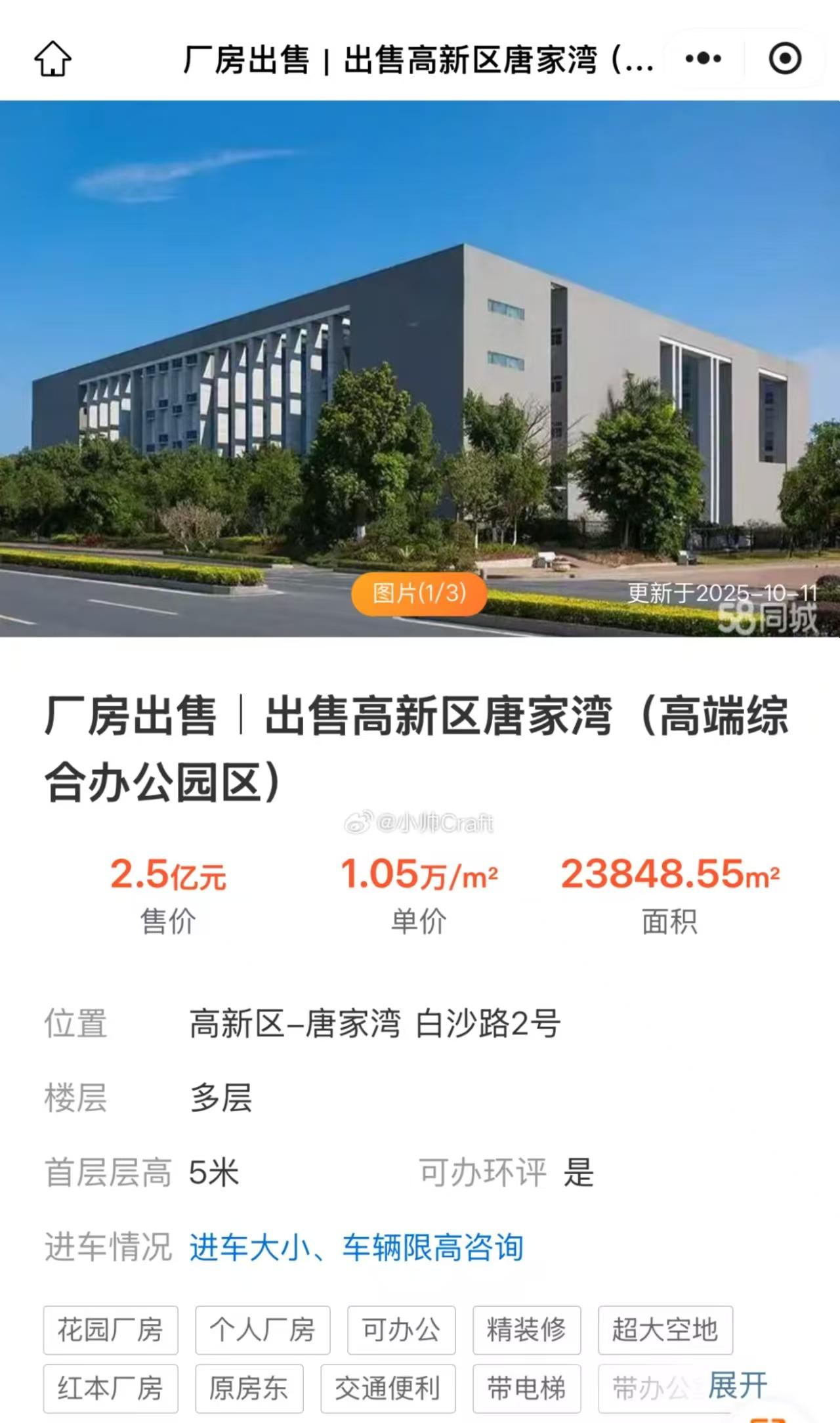The width and height of the screenshot is (840, 1423).
Task: Select the 交通便利 tag
Action: tap(388, 1388)
